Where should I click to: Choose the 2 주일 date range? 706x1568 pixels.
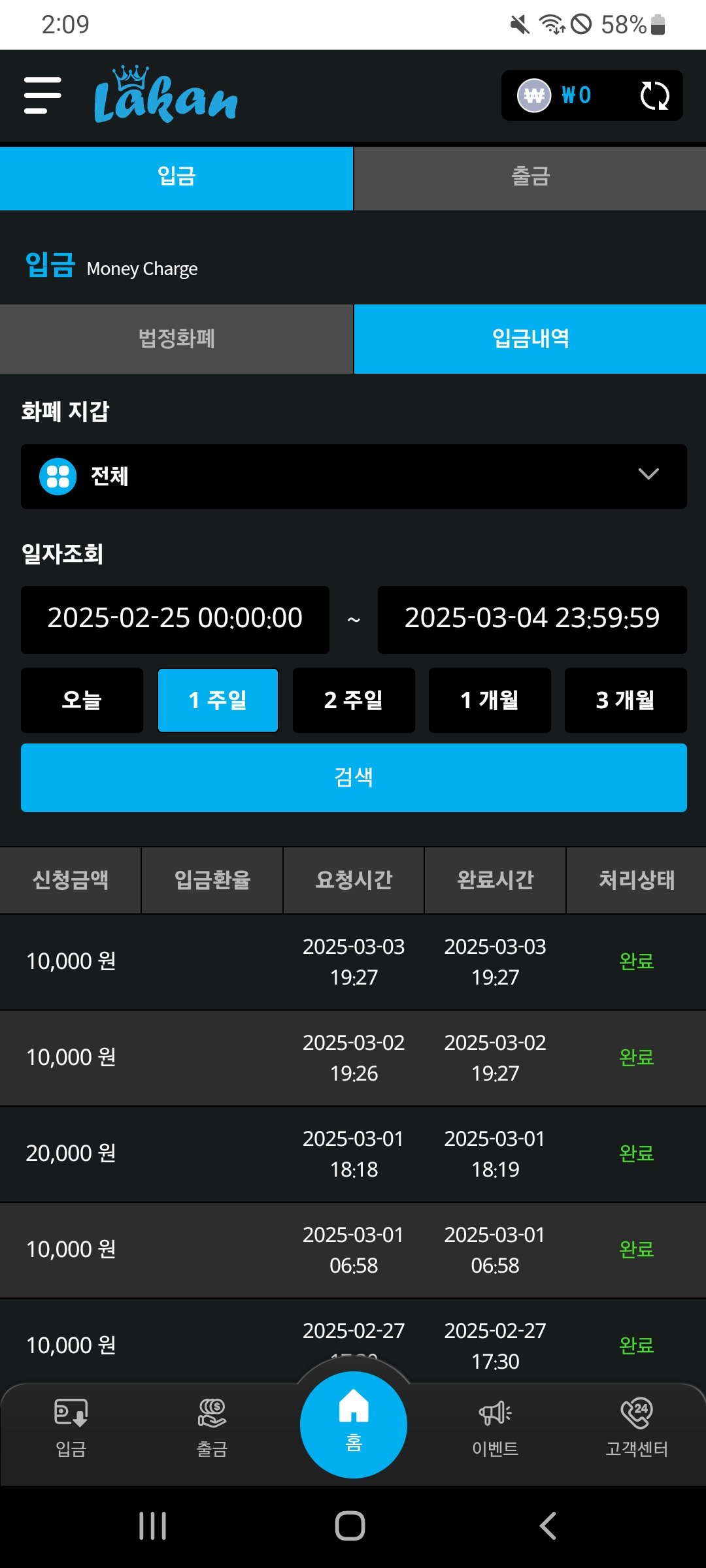(x=354, y=700)
